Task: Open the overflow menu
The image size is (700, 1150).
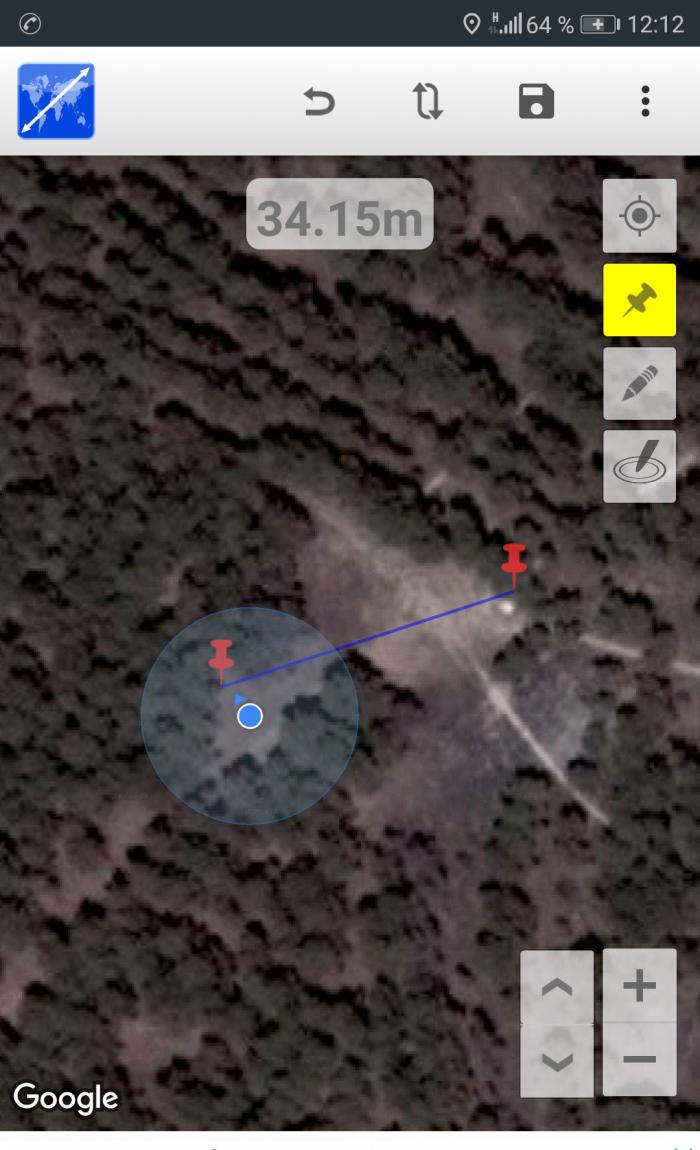Action: click(645, 101)
